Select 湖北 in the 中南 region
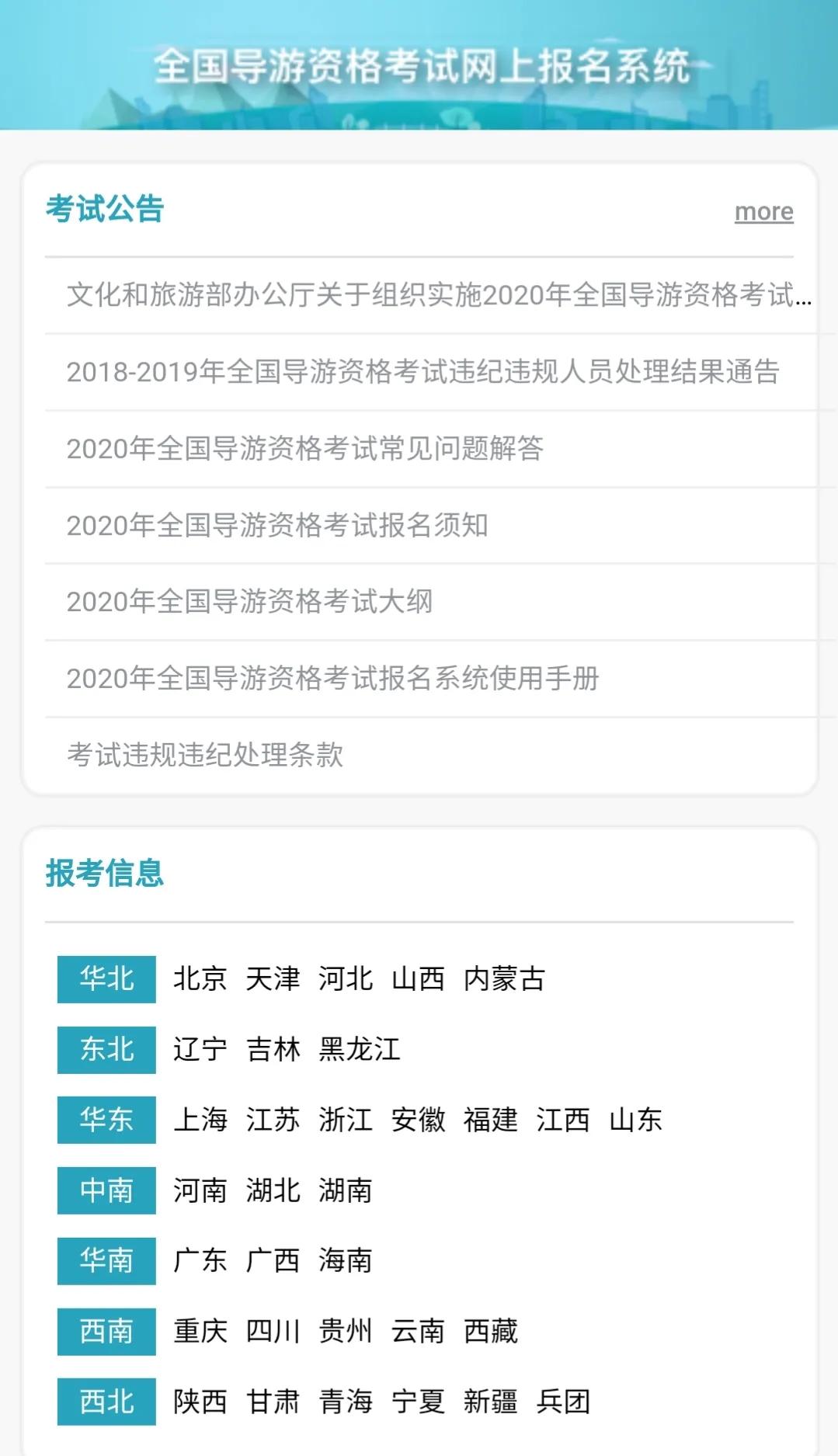 tap(273, 1190)
